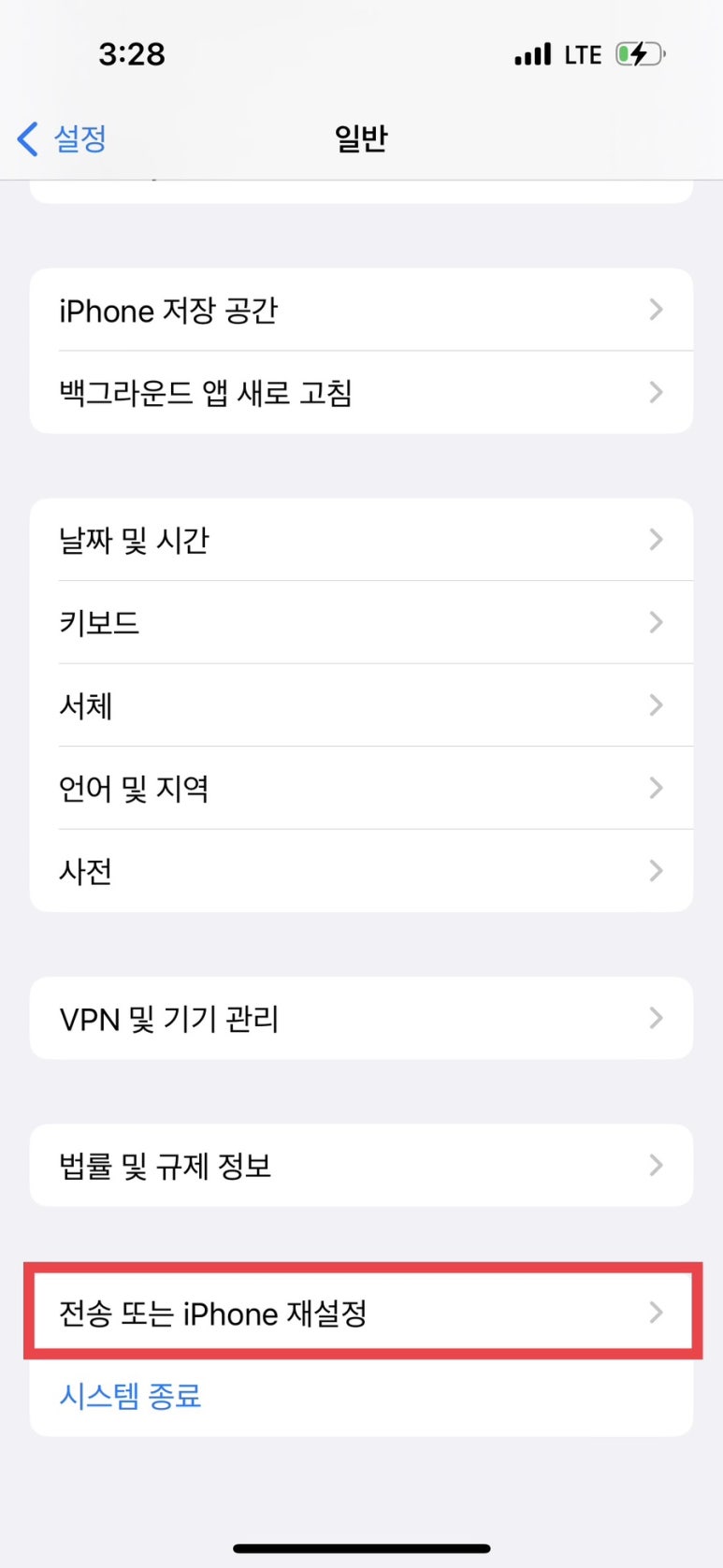The image size is (723, 1568).
Task: Open VPN 및 기기 관리
Action: click(360, 1018)
